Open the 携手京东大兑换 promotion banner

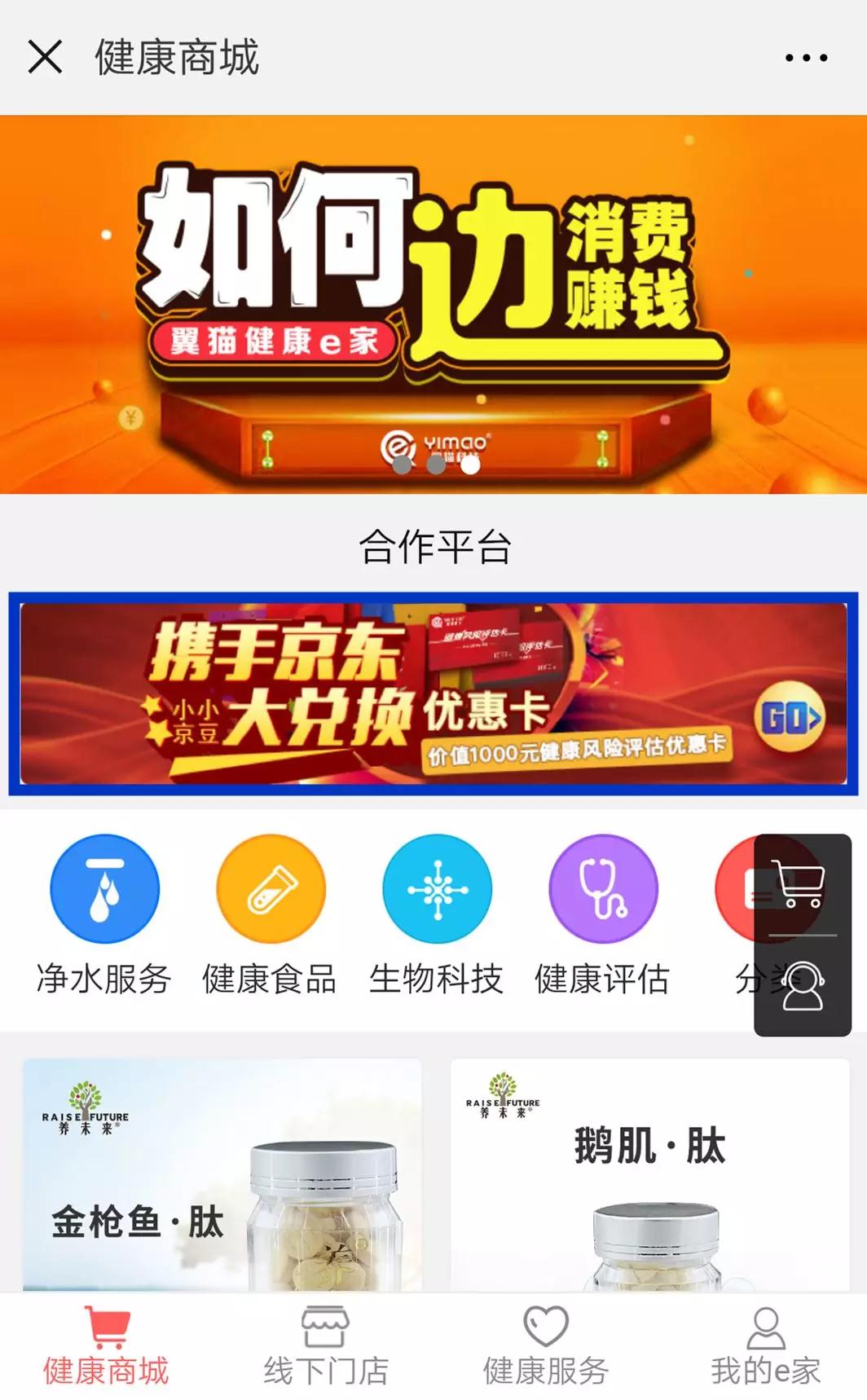pyautogui.click(x=433, y=693)
